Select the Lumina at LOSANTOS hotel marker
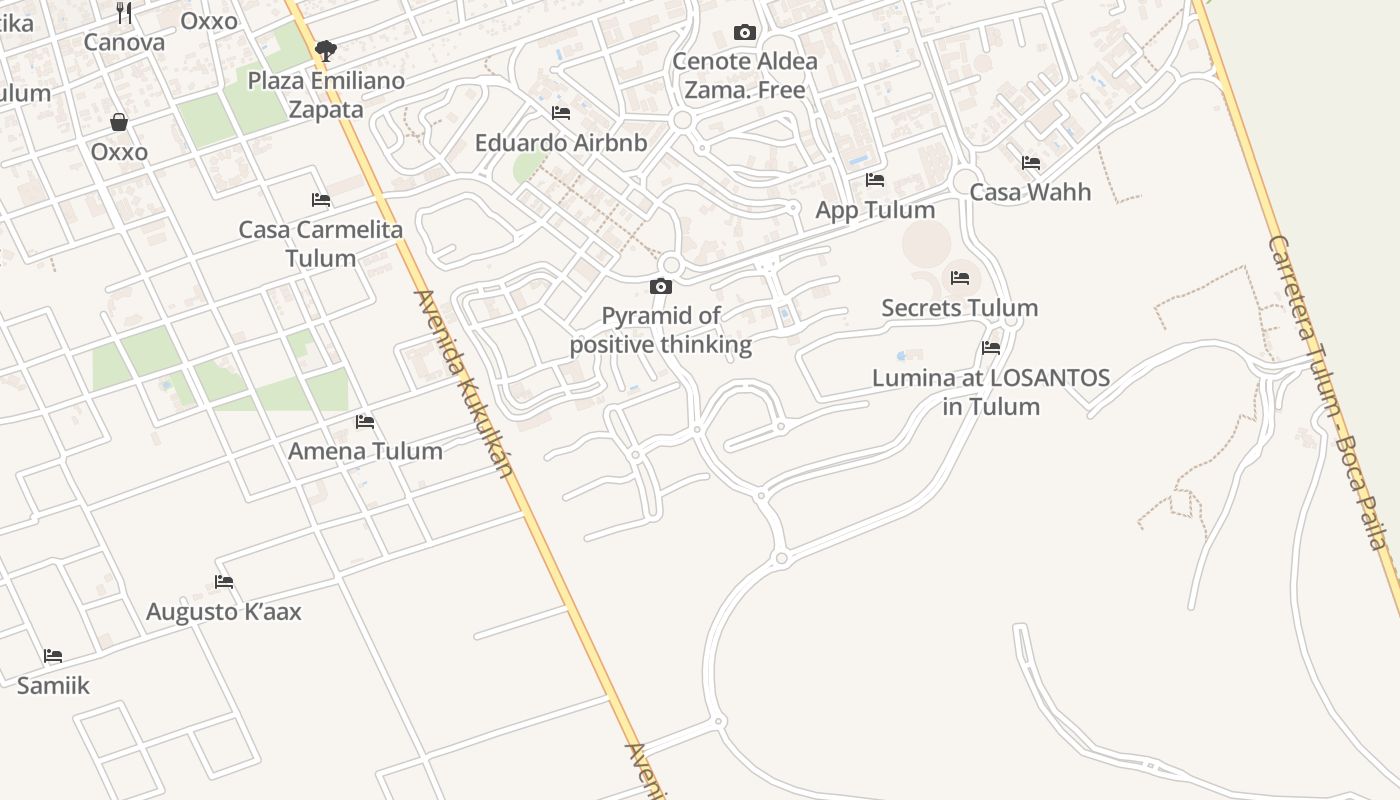This screenshot has height=800, width=1400. tap(991, 348)
